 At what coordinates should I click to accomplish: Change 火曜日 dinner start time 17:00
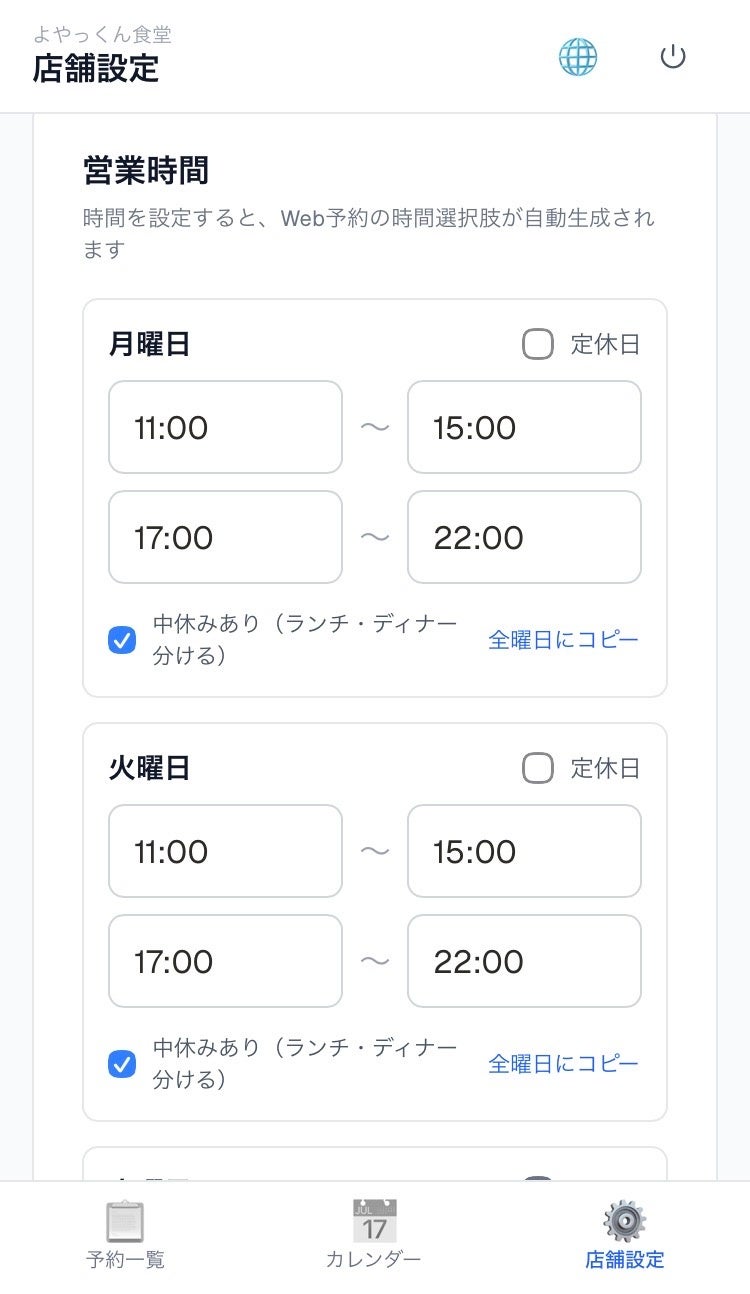tap(225, 962)
